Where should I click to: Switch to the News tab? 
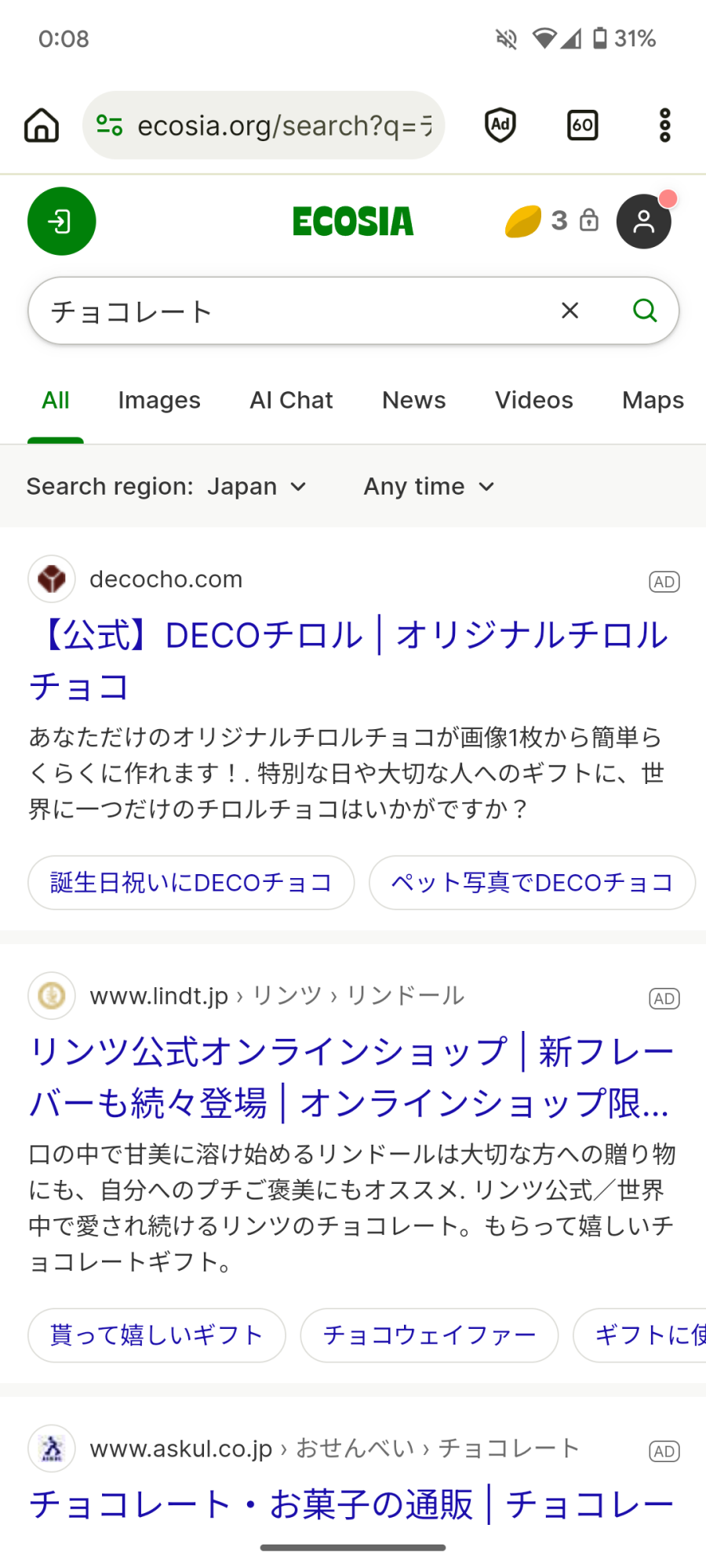[414, 401]
